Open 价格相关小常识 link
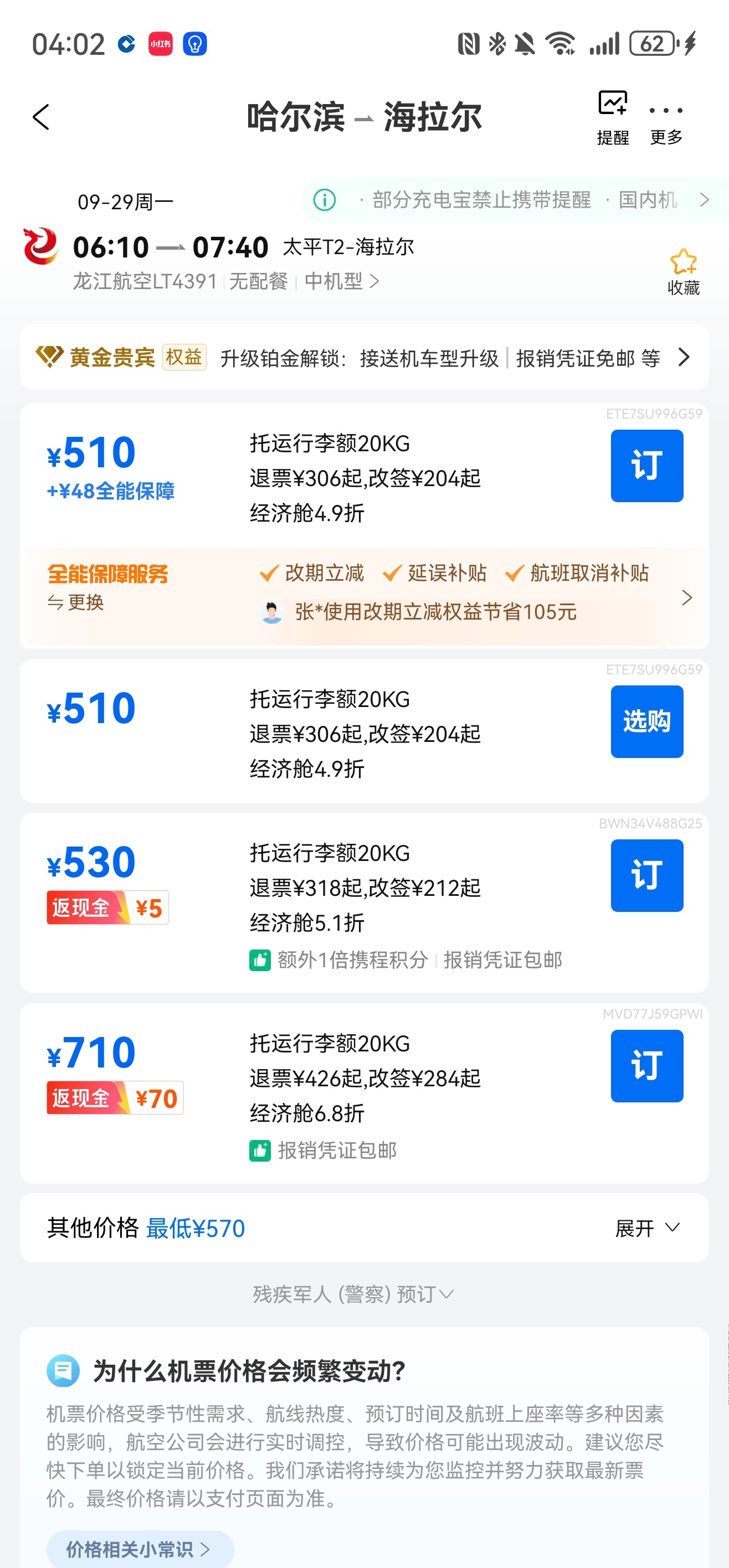The width and height of the screenshot is (729, 1568). coord(139,1549)
